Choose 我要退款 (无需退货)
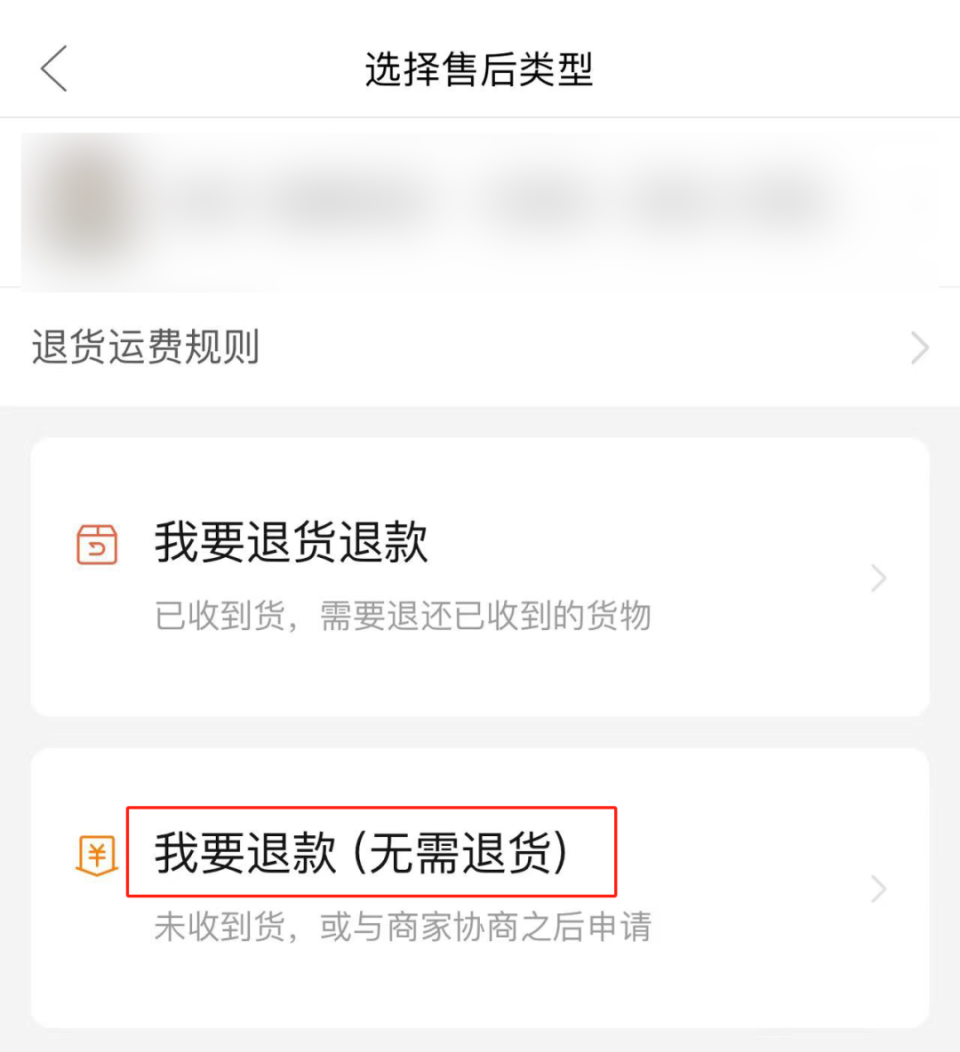960x1052 pixels. pyautogui.click(x=480, y=887)
